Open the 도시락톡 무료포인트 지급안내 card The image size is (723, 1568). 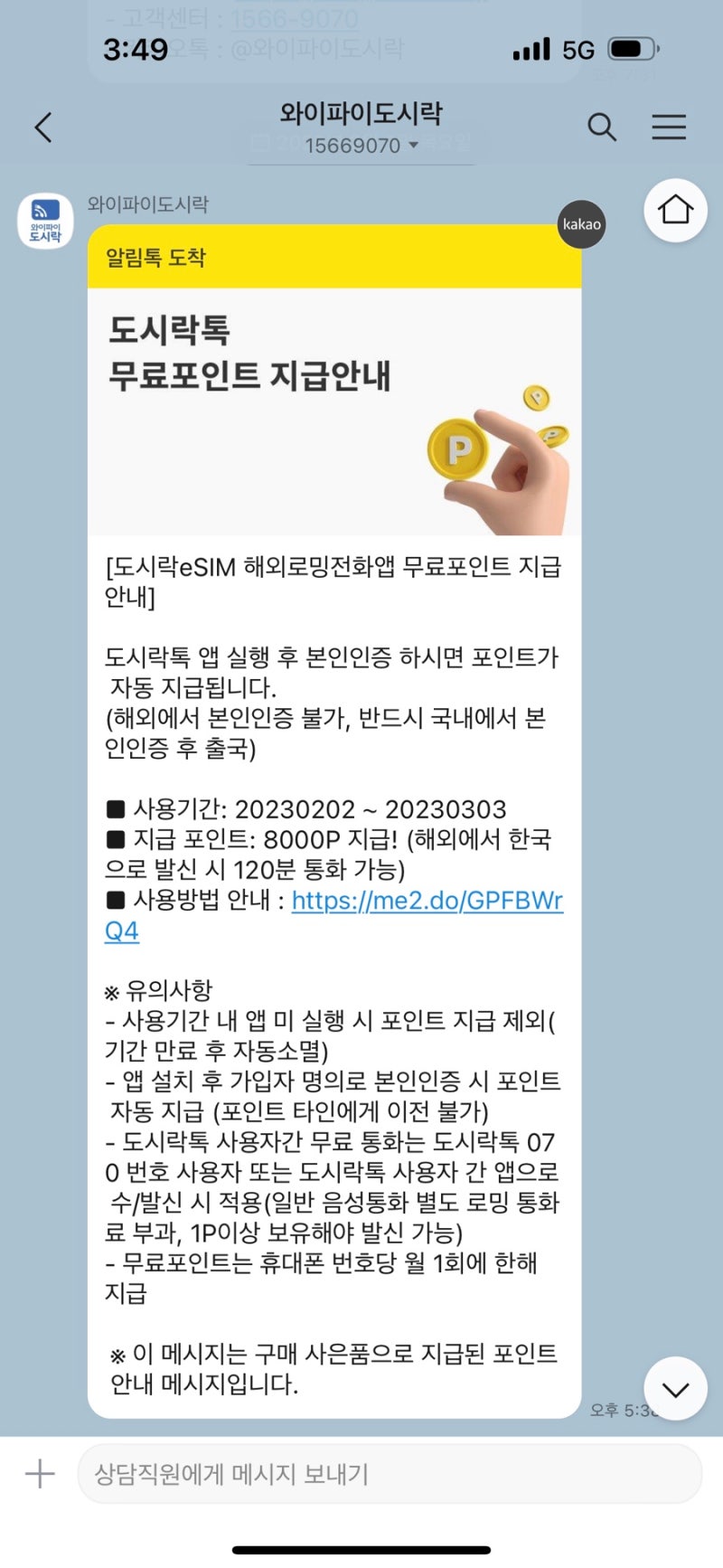point(333,411)
